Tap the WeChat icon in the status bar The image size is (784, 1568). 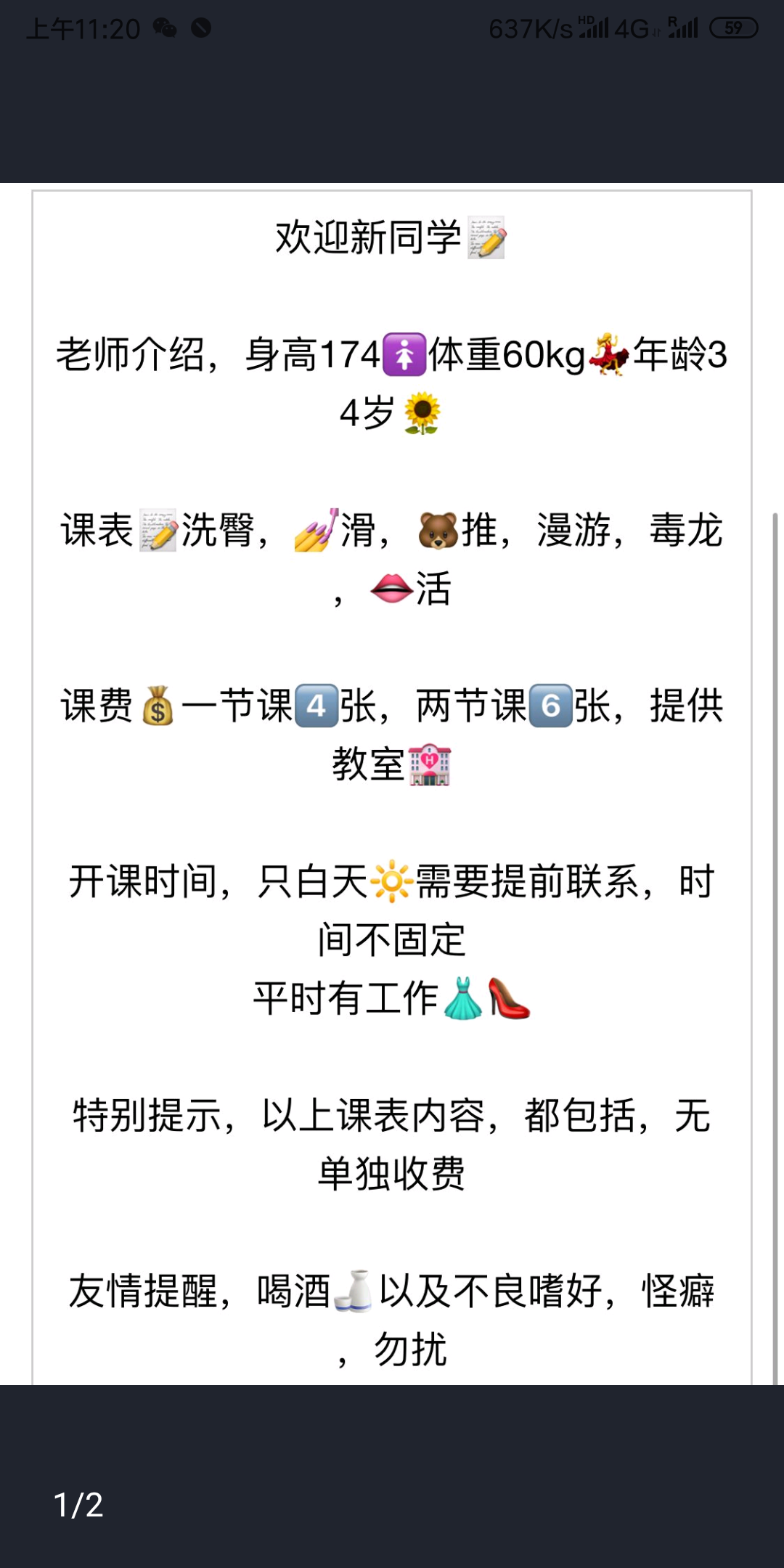coord(166,28)
